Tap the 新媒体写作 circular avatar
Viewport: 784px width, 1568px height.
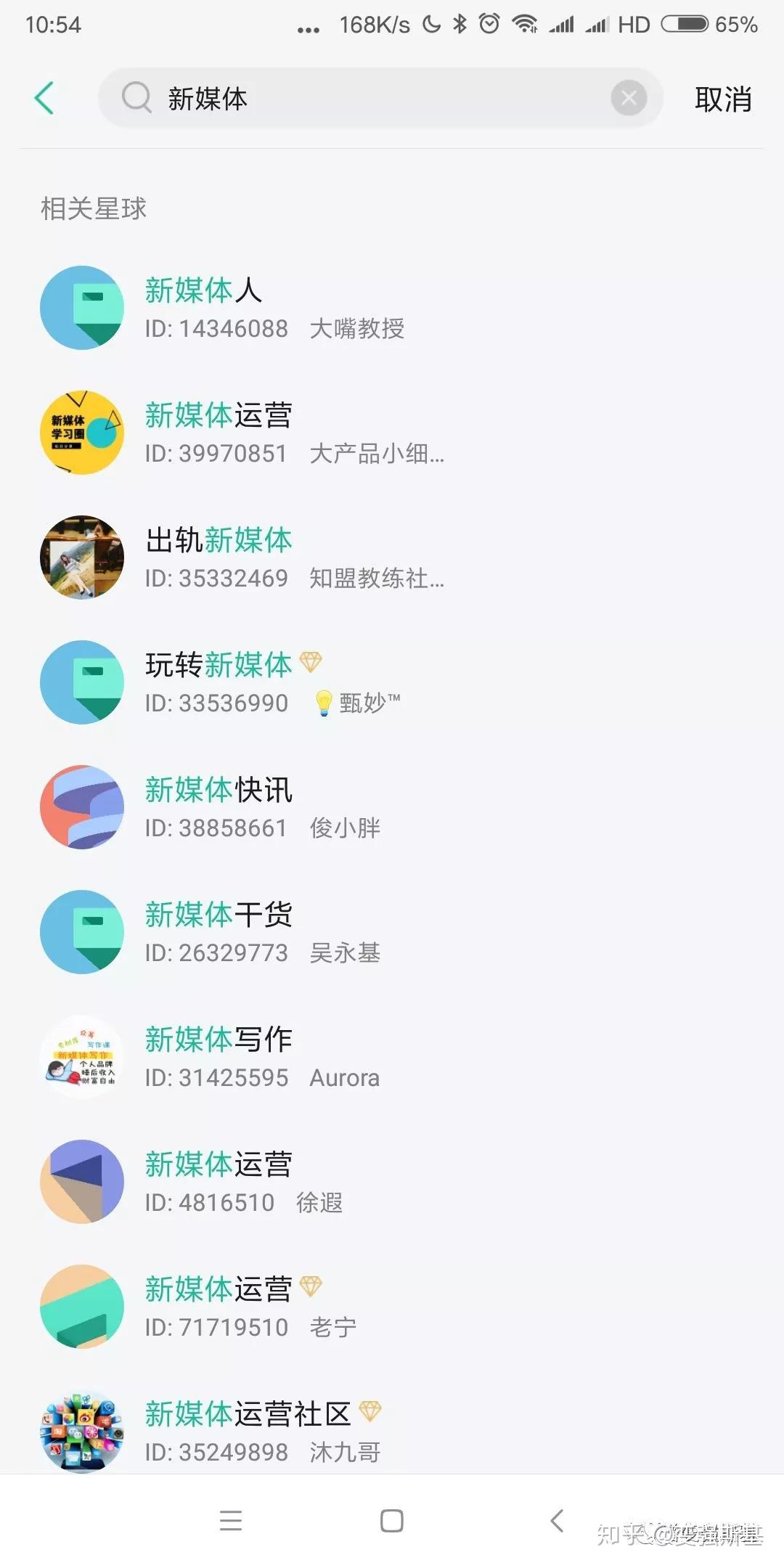[x=81, y=1057]
